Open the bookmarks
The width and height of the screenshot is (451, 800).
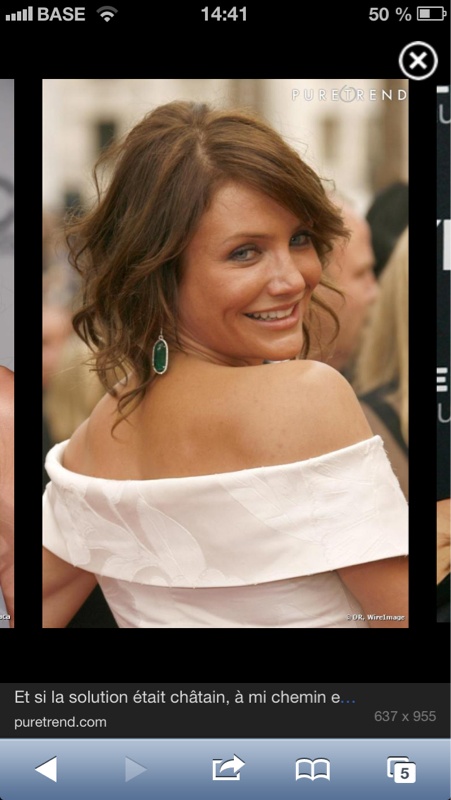313,769
